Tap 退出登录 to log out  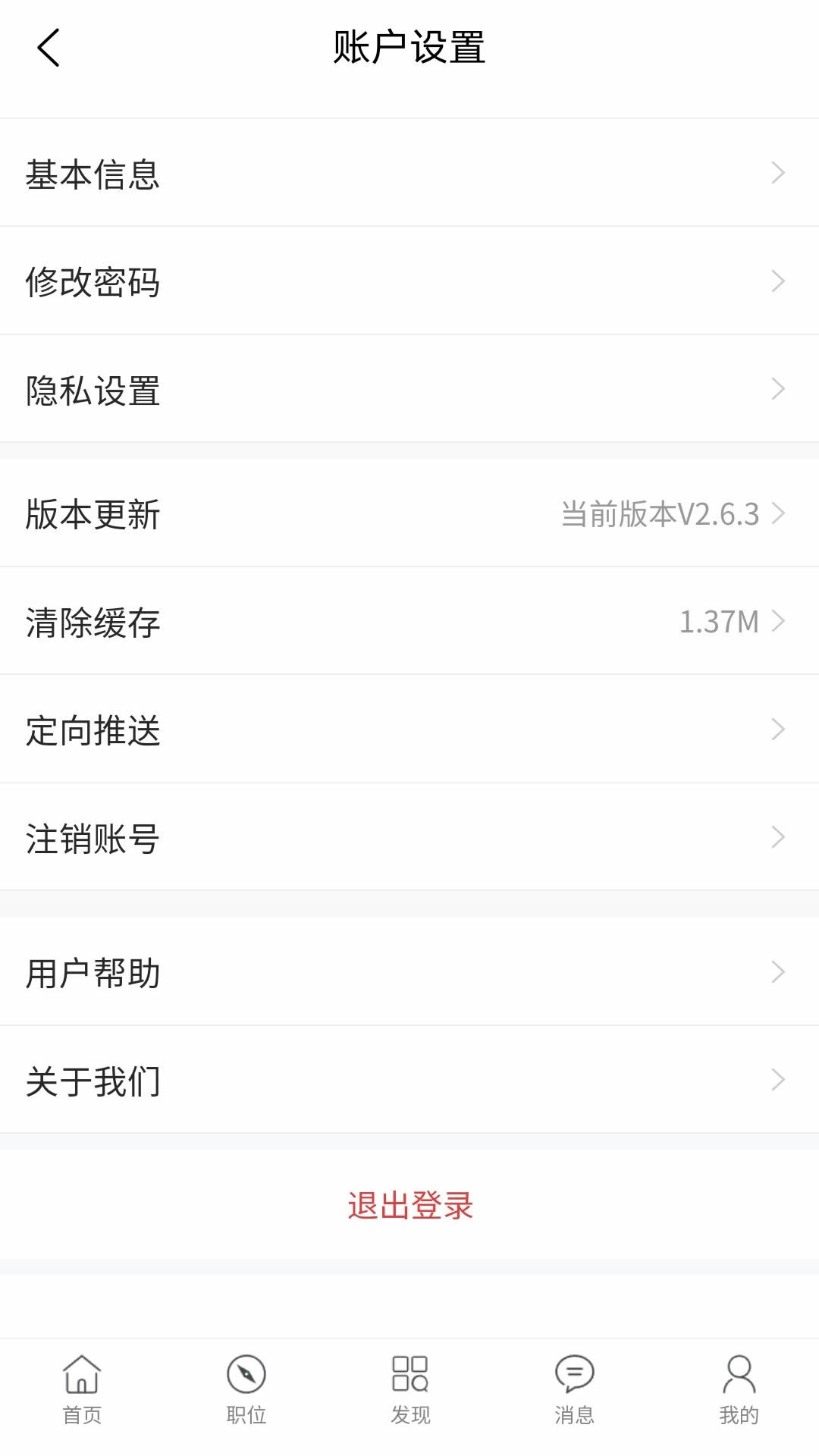tap(409, 1205)
